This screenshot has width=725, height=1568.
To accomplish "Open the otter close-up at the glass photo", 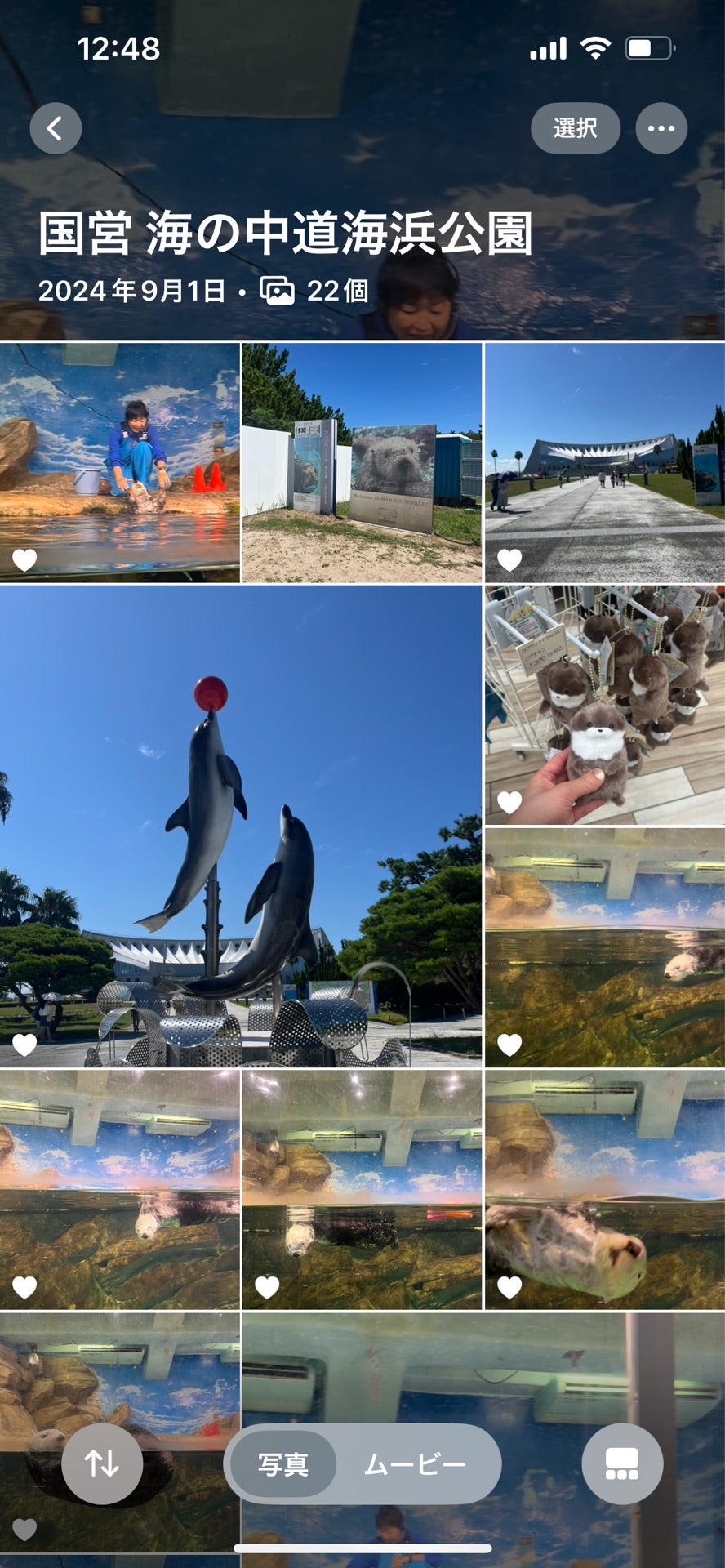I will pos(605,1190).
